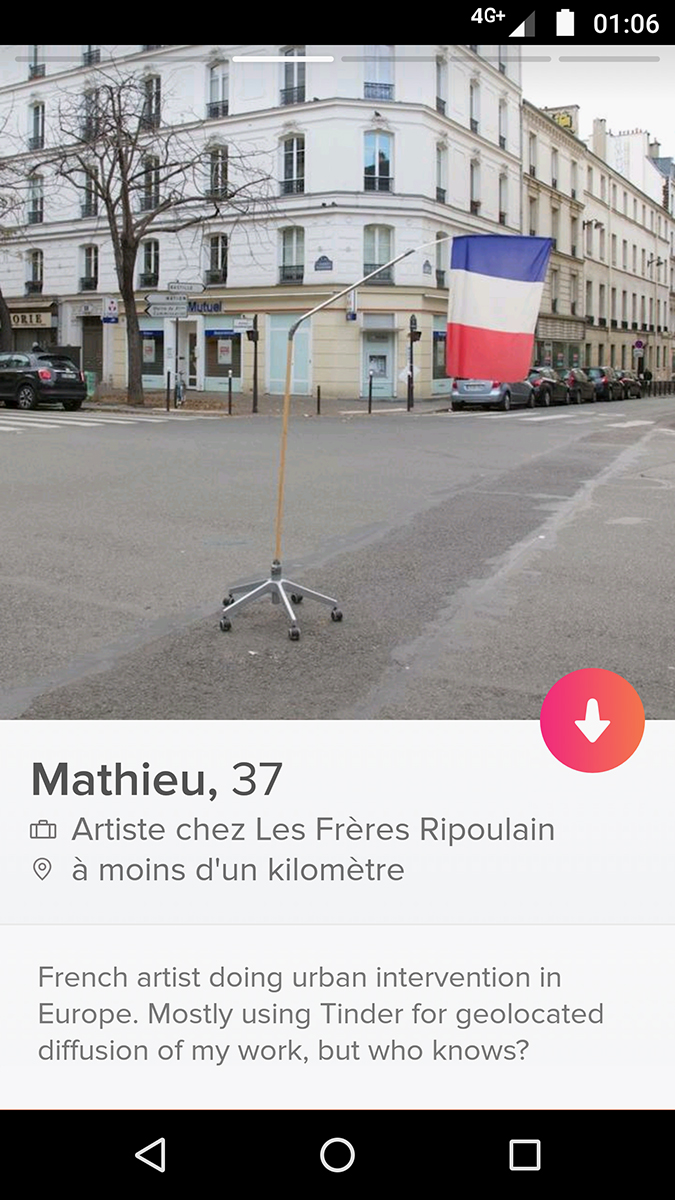
Task: Open the recent apps overview
Action: [525, 1155]
